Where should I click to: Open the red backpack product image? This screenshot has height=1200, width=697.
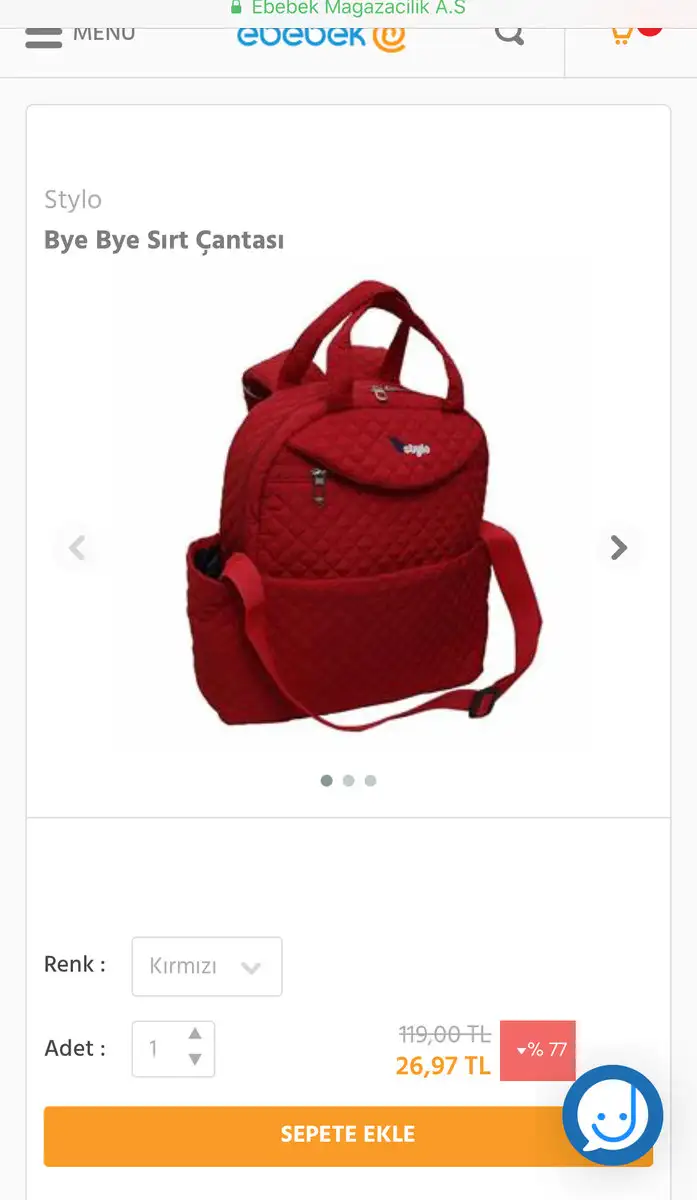click(360, 505)
